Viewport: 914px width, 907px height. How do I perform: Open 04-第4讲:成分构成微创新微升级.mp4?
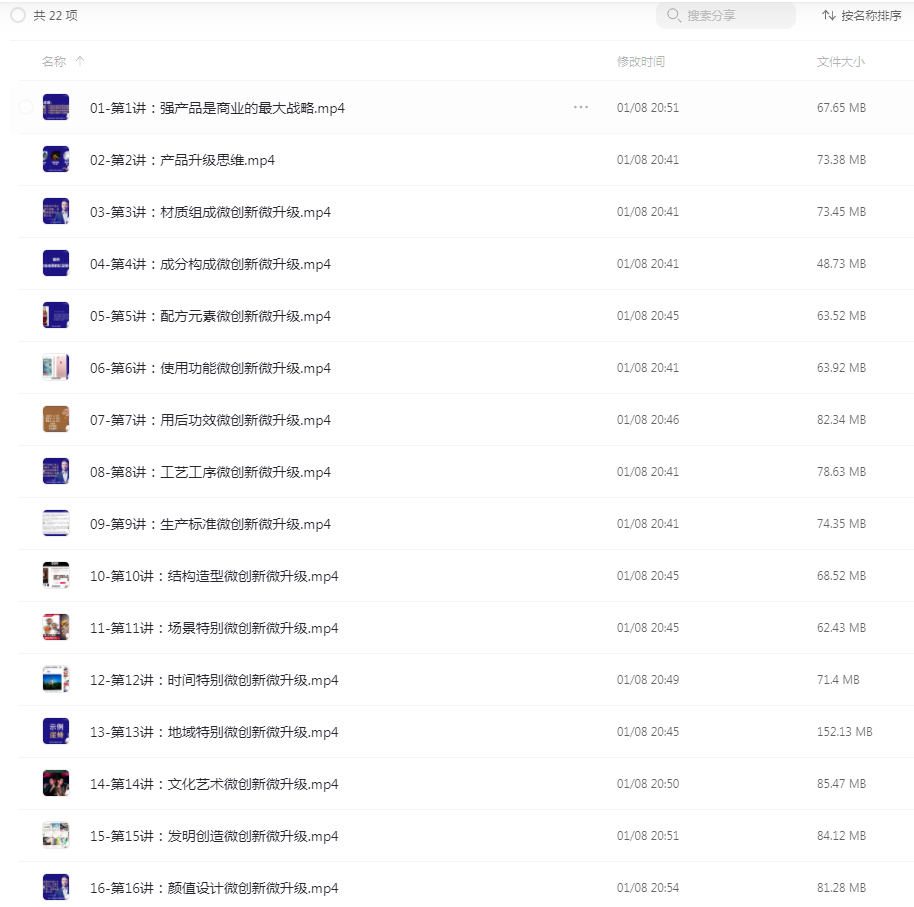(x=210, y=264)
